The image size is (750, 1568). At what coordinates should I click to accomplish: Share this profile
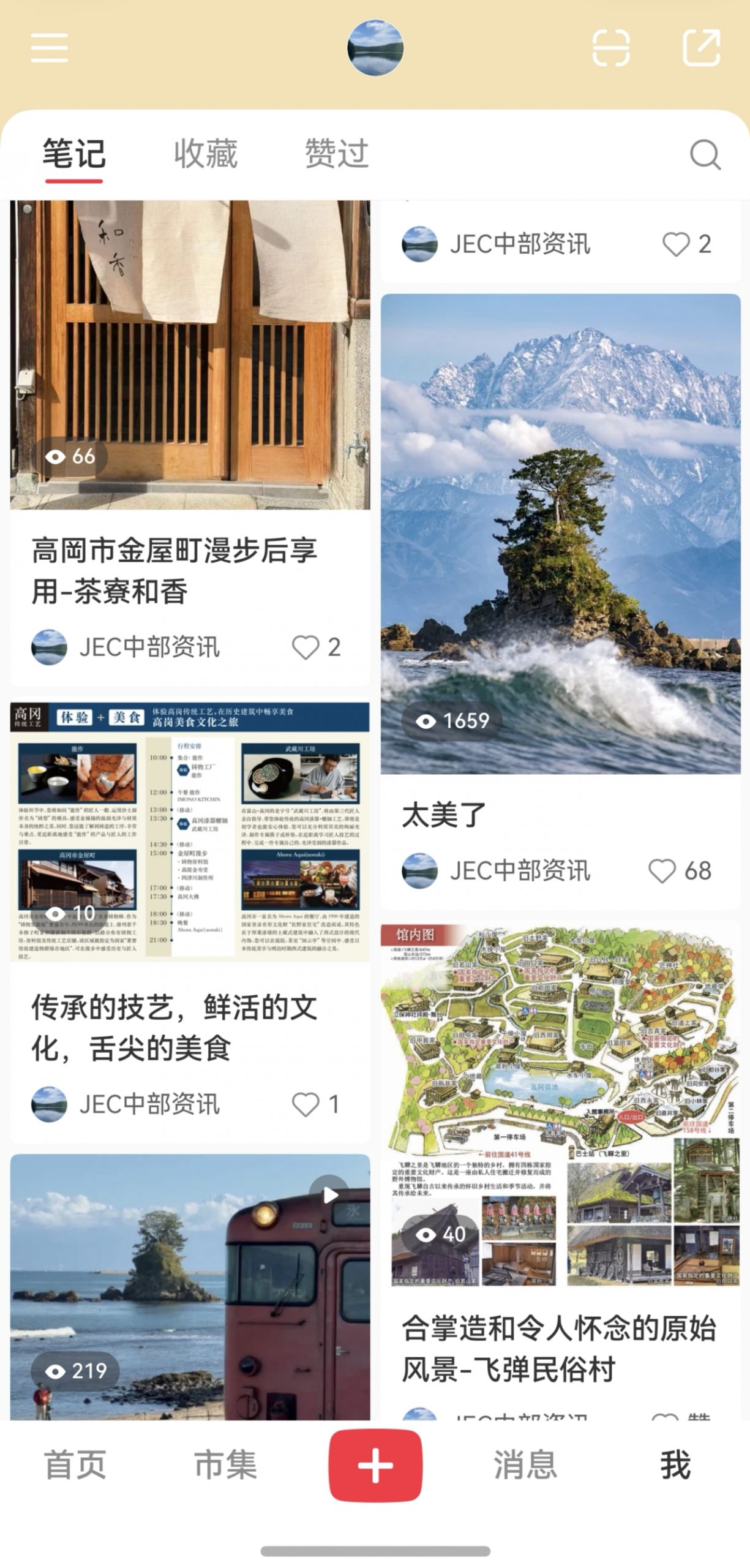[701, 48]
